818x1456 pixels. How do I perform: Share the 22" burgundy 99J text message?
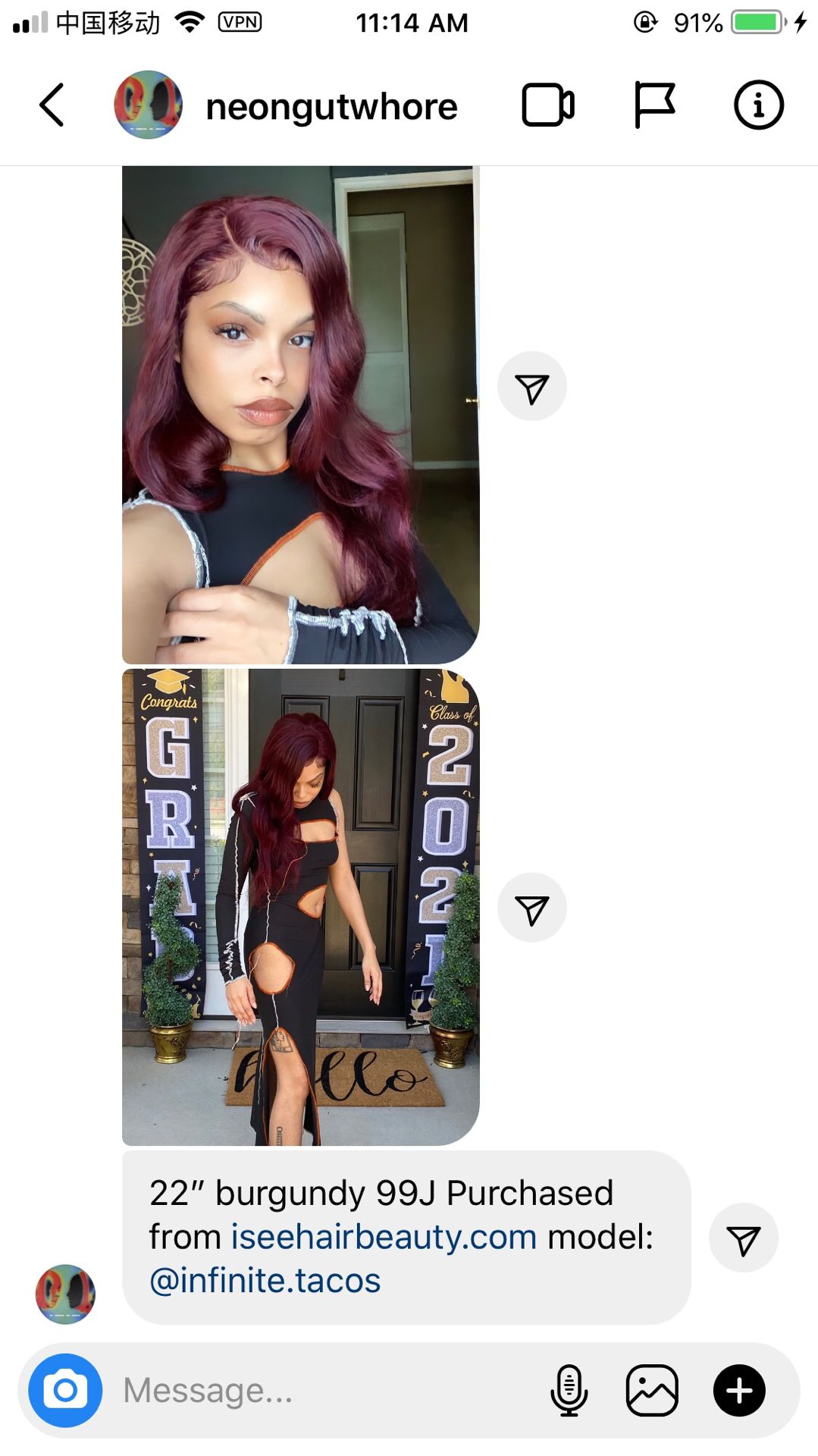coord(743,1238)
